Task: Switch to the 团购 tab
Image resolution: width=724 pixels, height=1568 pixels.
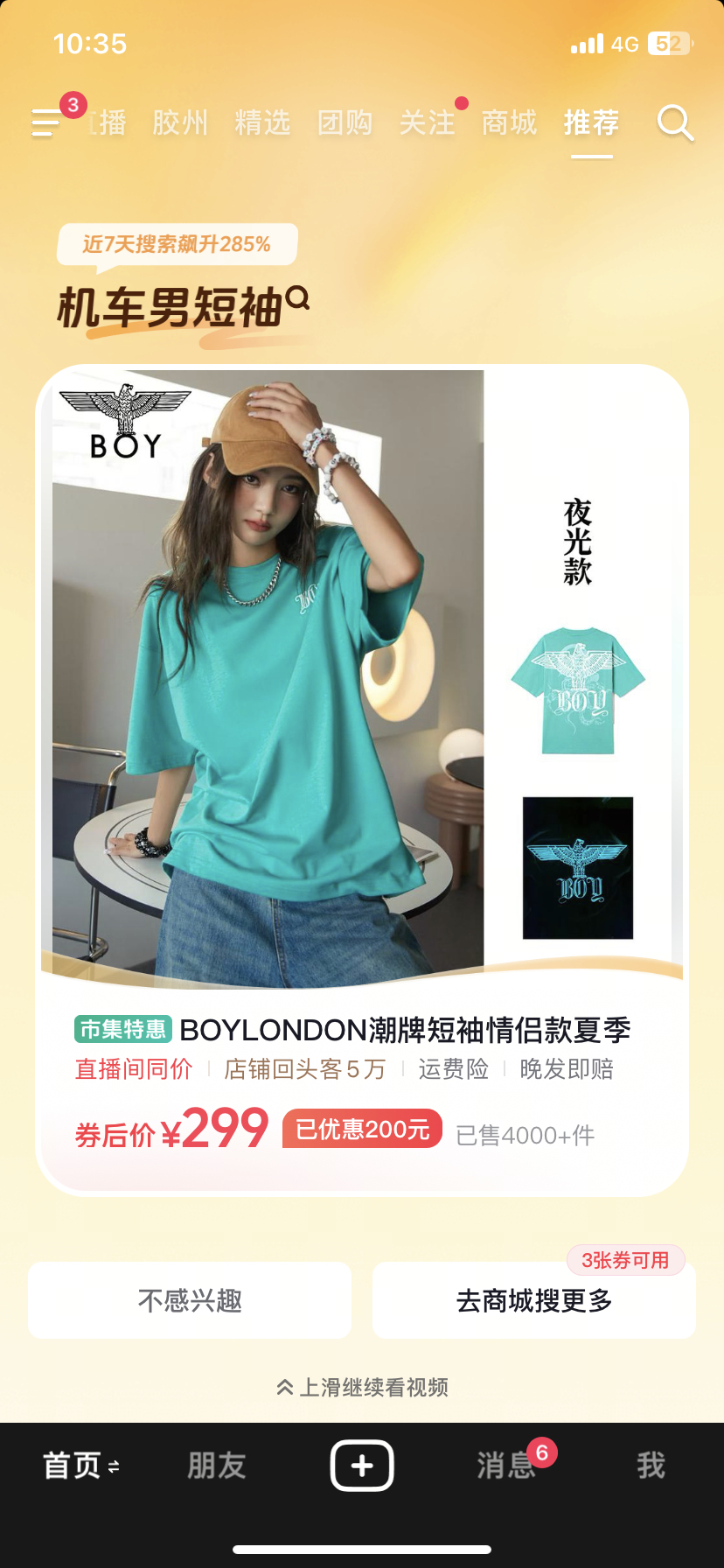Action: pyautogui.click(x=345, y=122)
